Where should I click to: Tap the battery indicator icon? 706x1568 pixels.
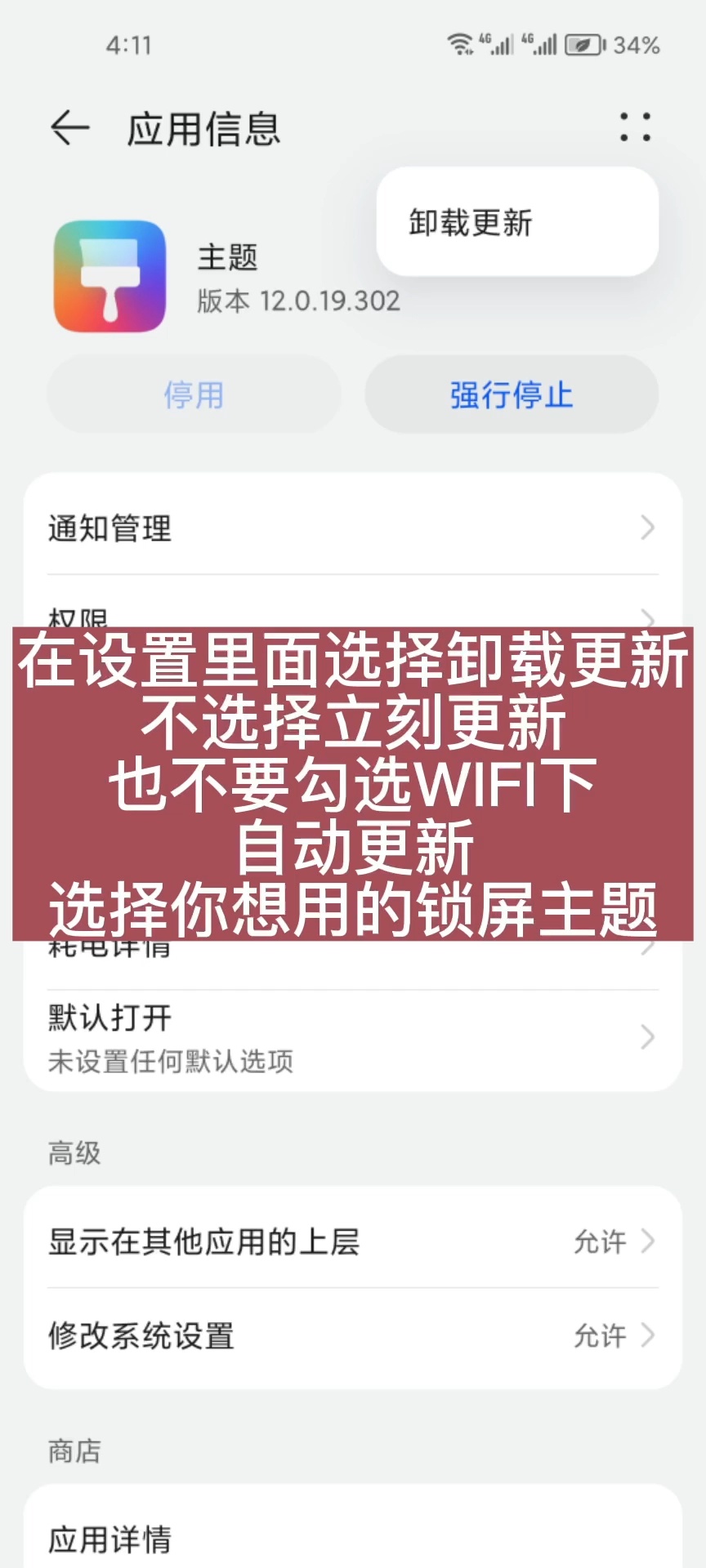(x=581, y=43)
